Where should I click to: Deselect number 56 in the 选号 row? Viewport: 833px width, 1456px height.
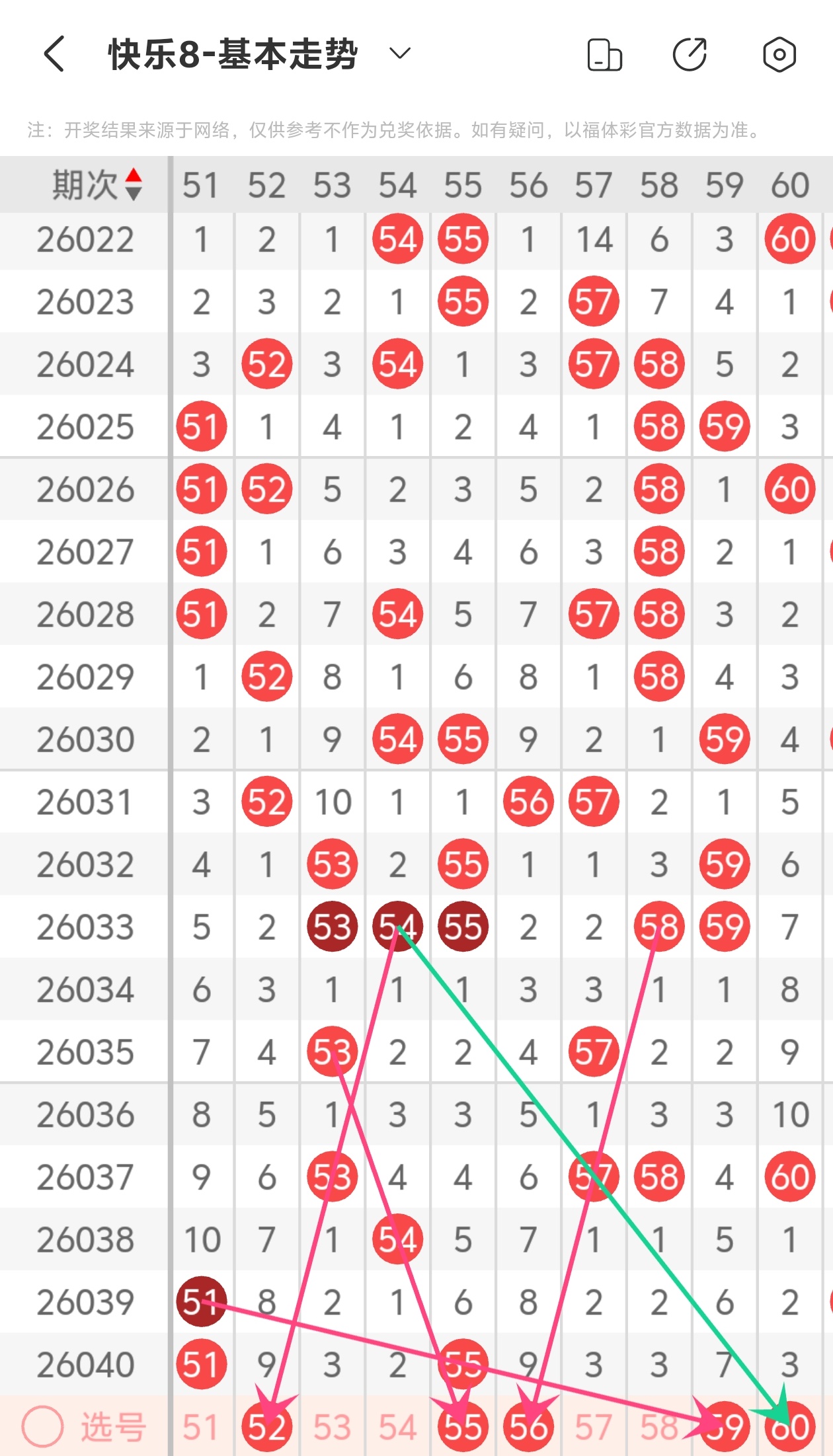pyautogui.click(x=528, y=1427)
